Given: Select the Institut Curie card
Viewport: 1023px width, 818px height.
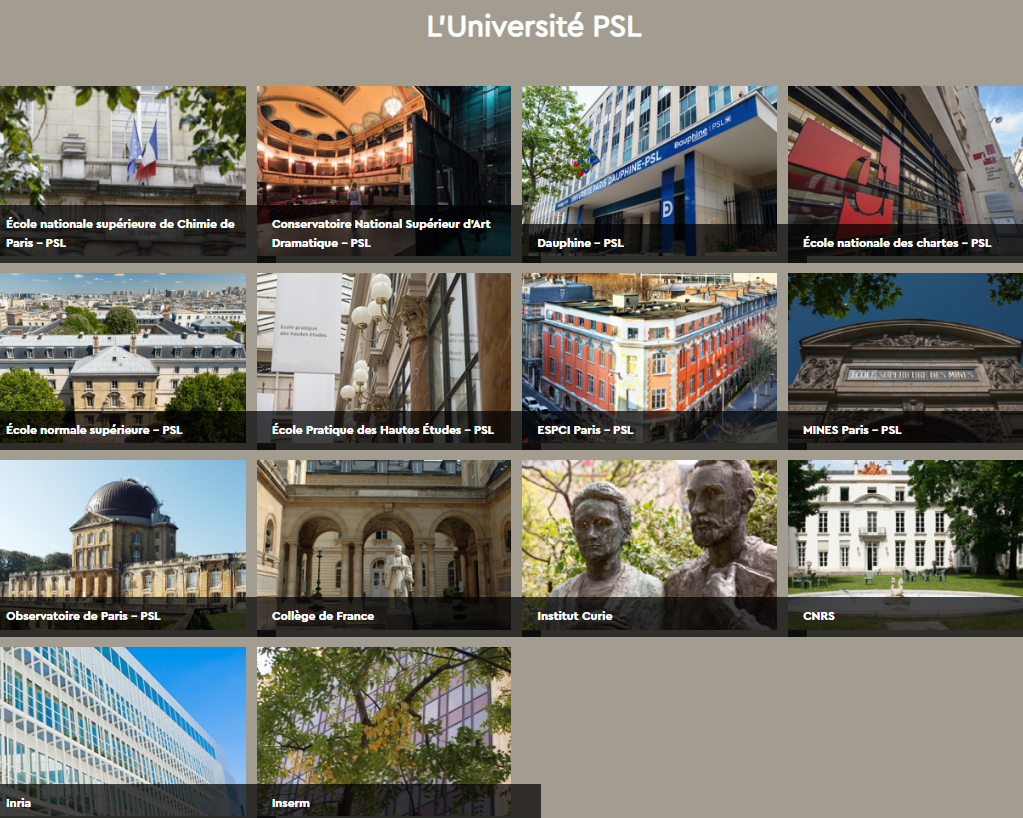Looking at the screenshot, I should tap(649, 544).
